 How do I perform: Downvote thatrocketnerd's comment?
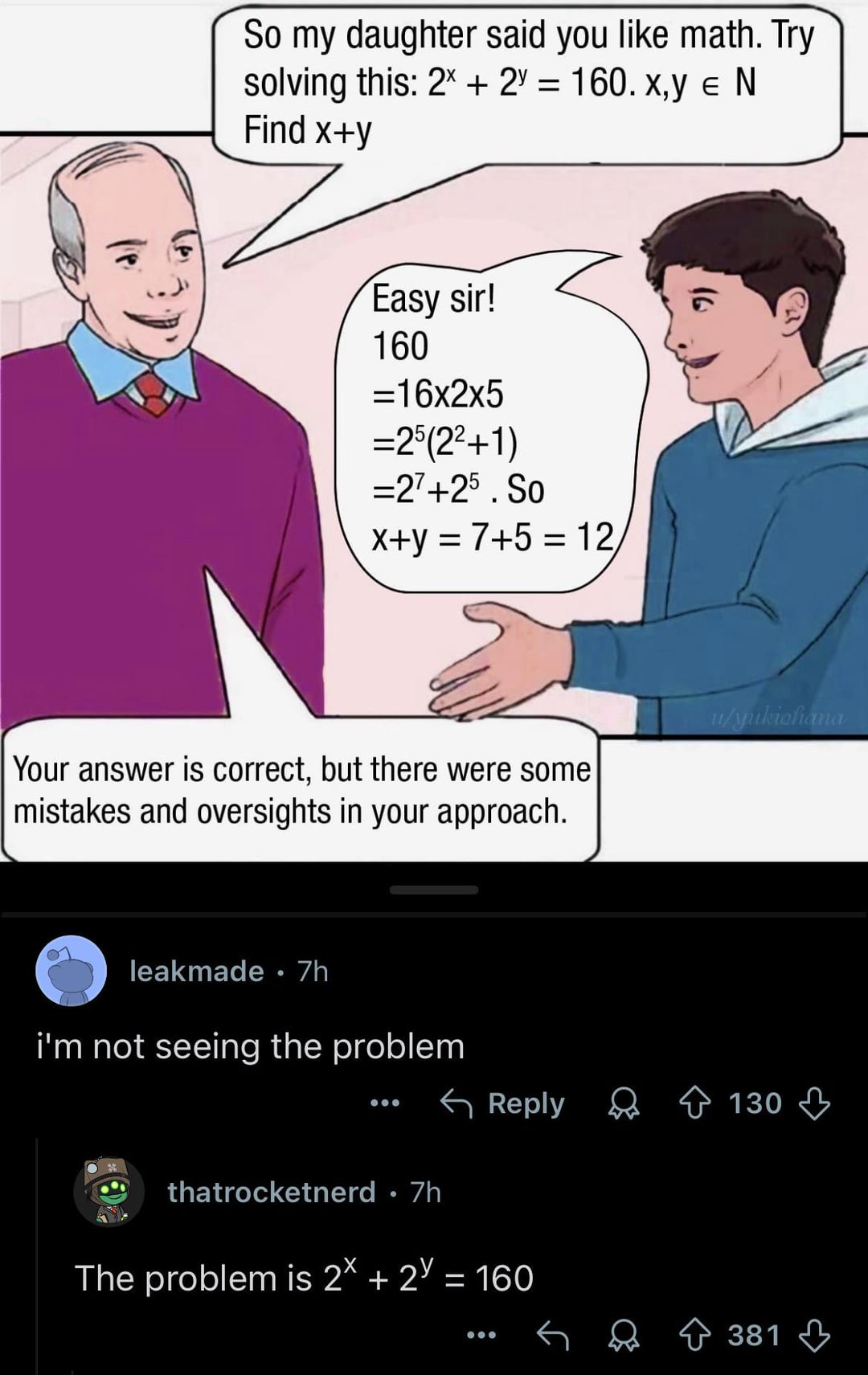tap(814, 1336)
